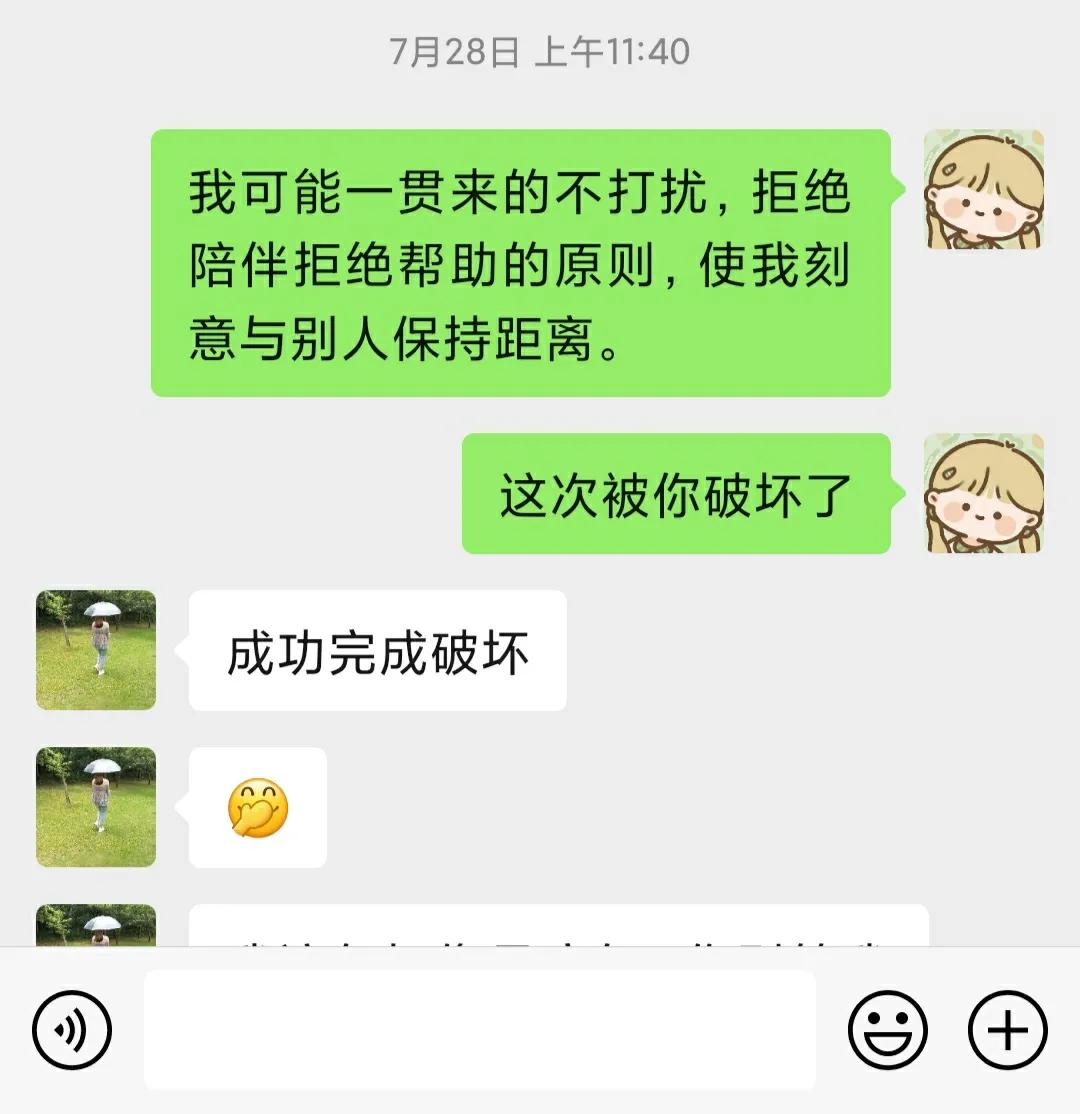Open the sticker panel with the smiley face
The width and height of the screenshot is (1080, 1114).
click(889, 1028)
